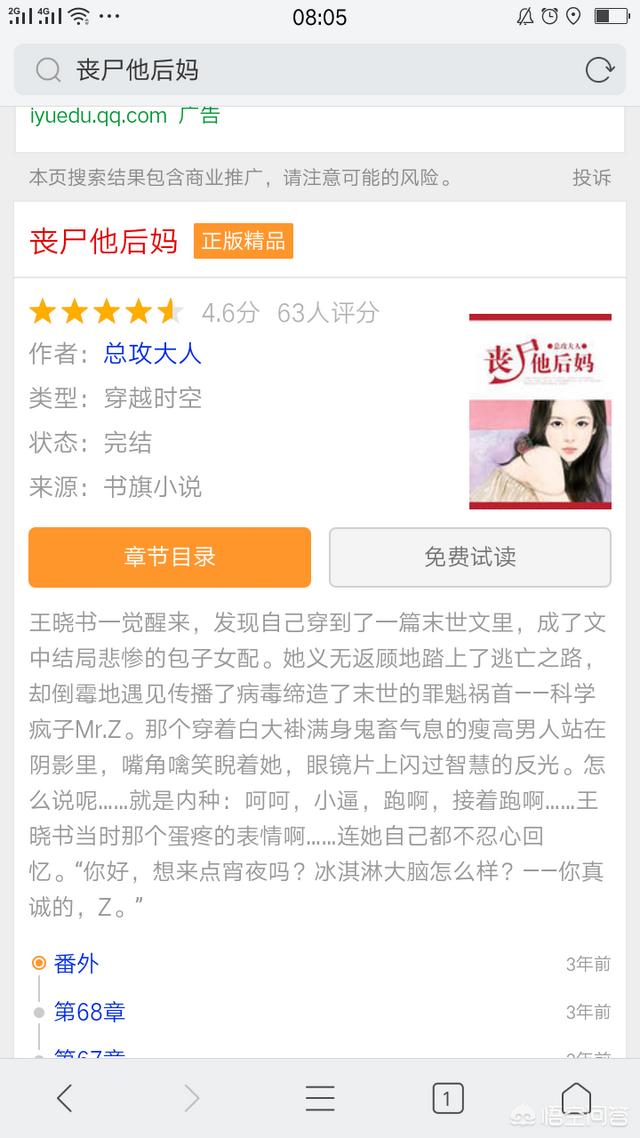
Task: Open the tab switcher showing 1
Action: tap(448, 1098)
